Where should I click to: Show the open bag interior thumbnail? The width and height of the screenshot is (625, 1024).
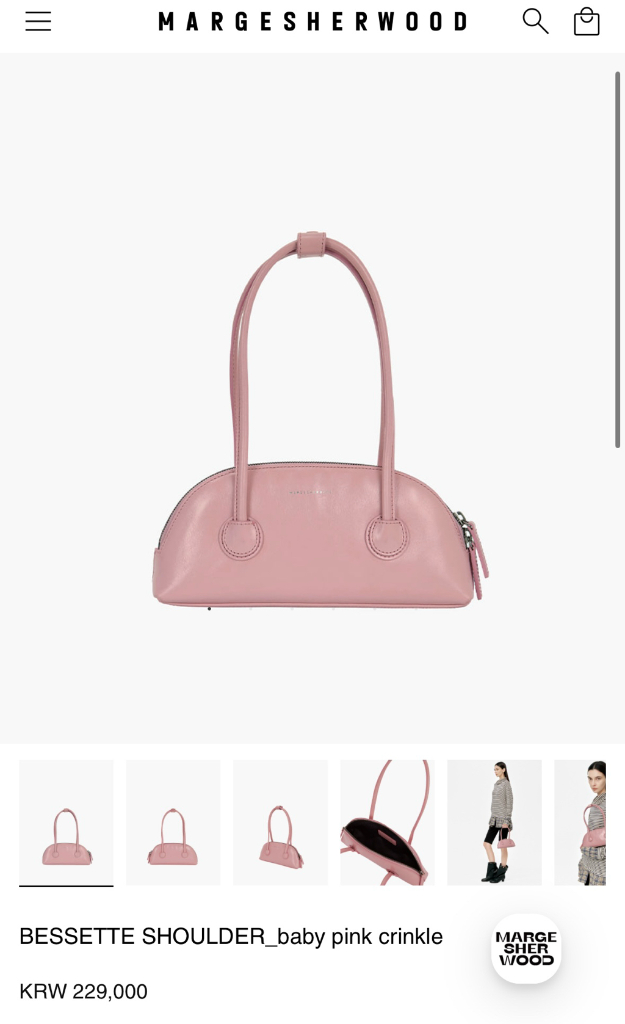click(x=387, y=822)
